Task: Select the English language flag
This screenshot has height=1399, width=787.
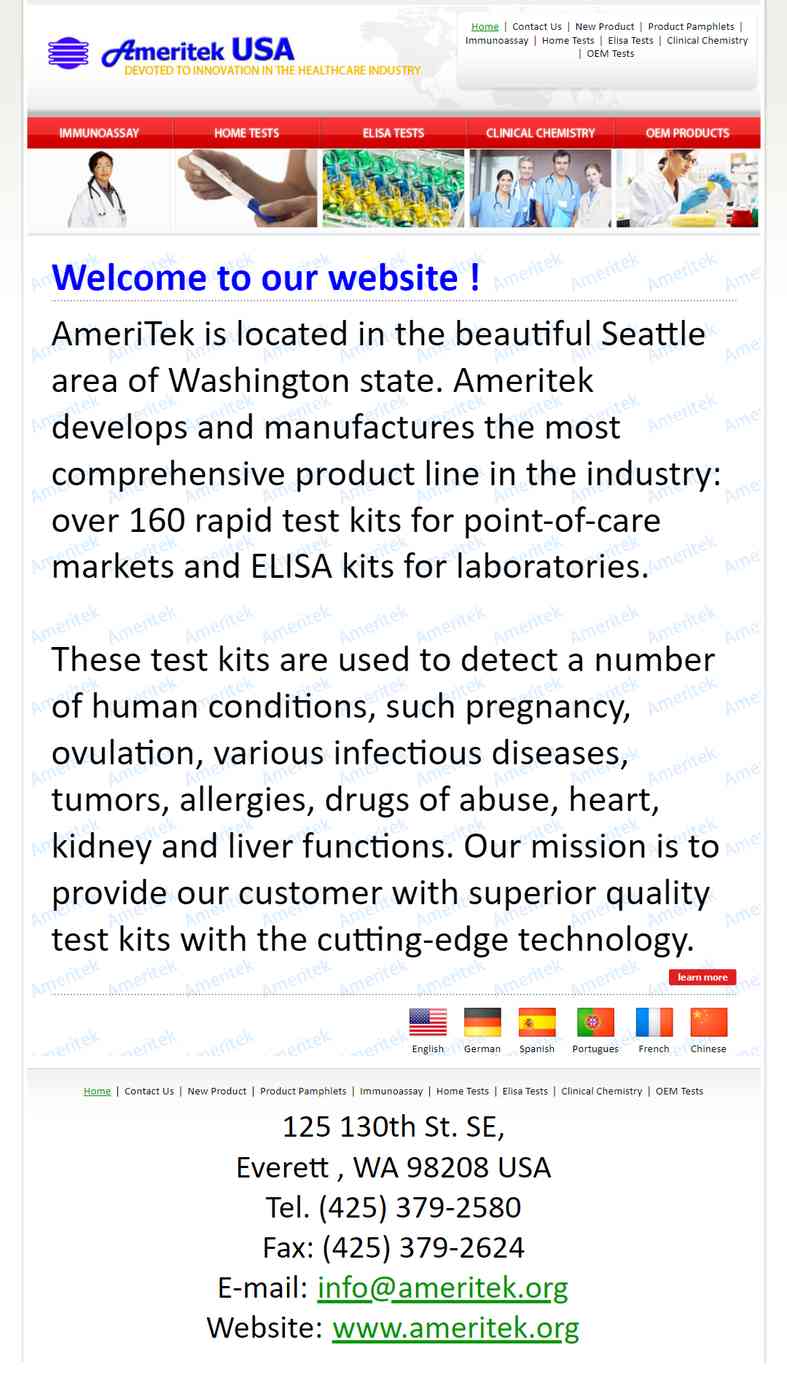Action: click(x=428, y=1022)
